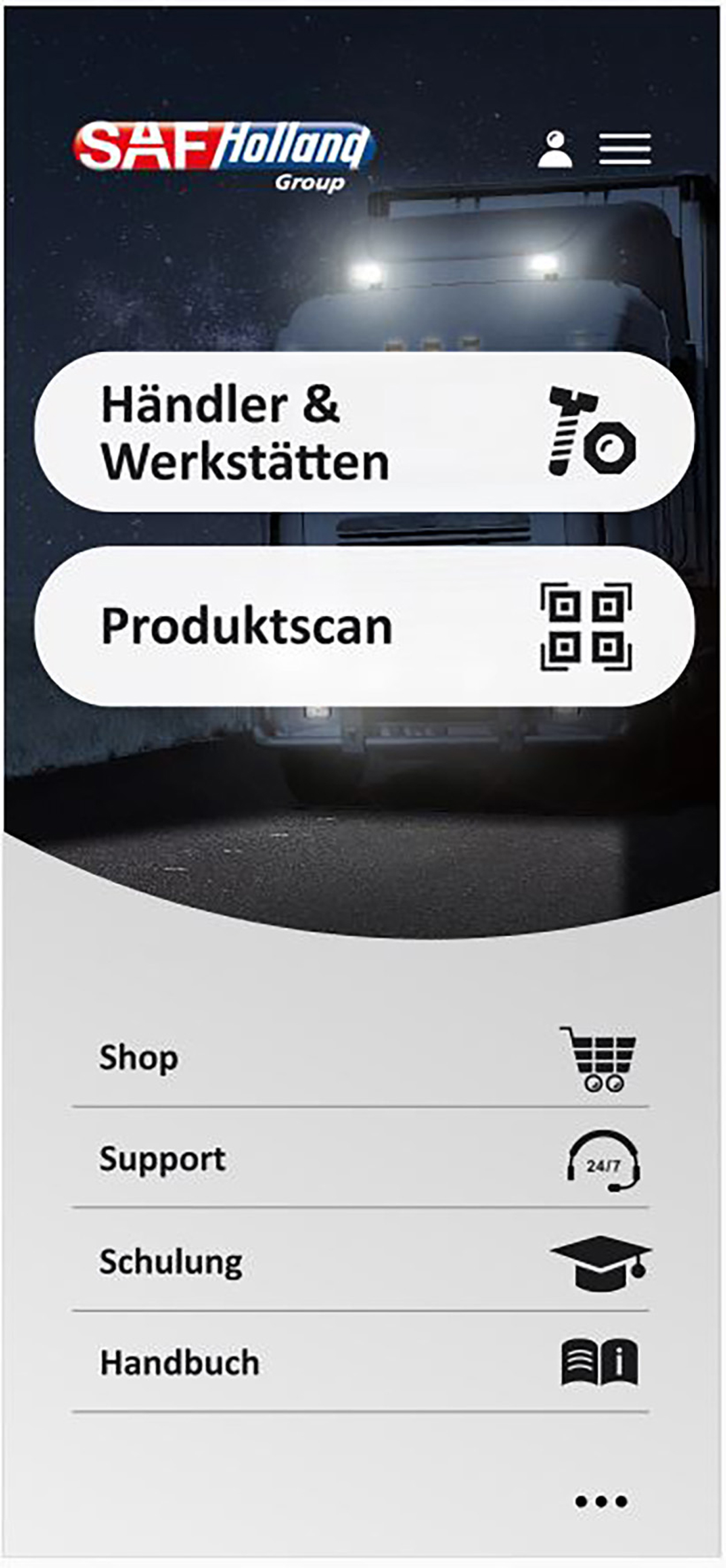Screen dimensions: 726x1568
Task: Open the Shop row
Action: (x=361, y=1058)
